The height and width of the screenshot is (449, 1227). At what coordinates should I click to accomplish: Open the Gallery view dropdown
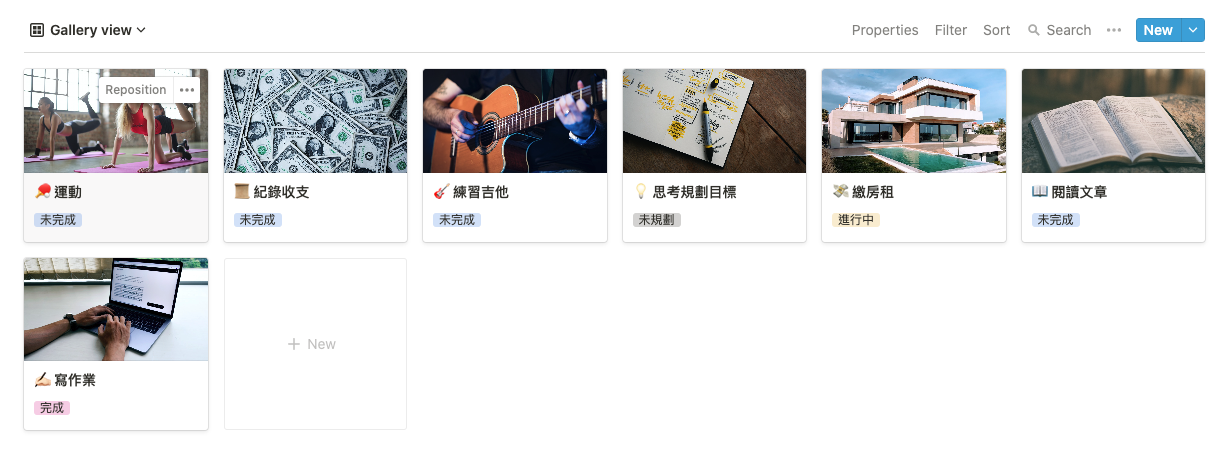89,30
